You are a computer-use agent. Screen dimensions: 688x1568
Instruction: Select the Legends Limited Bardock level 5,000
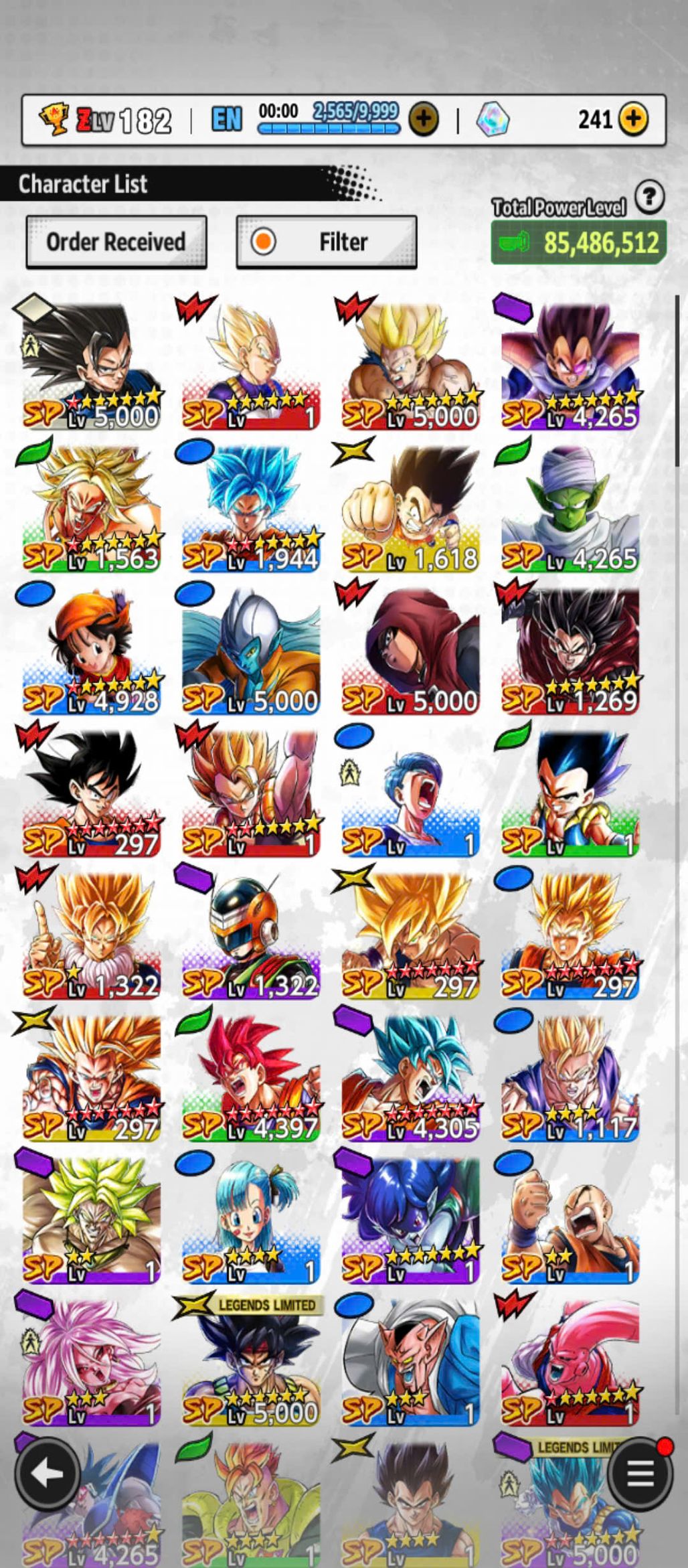(x=251, y=1362)
